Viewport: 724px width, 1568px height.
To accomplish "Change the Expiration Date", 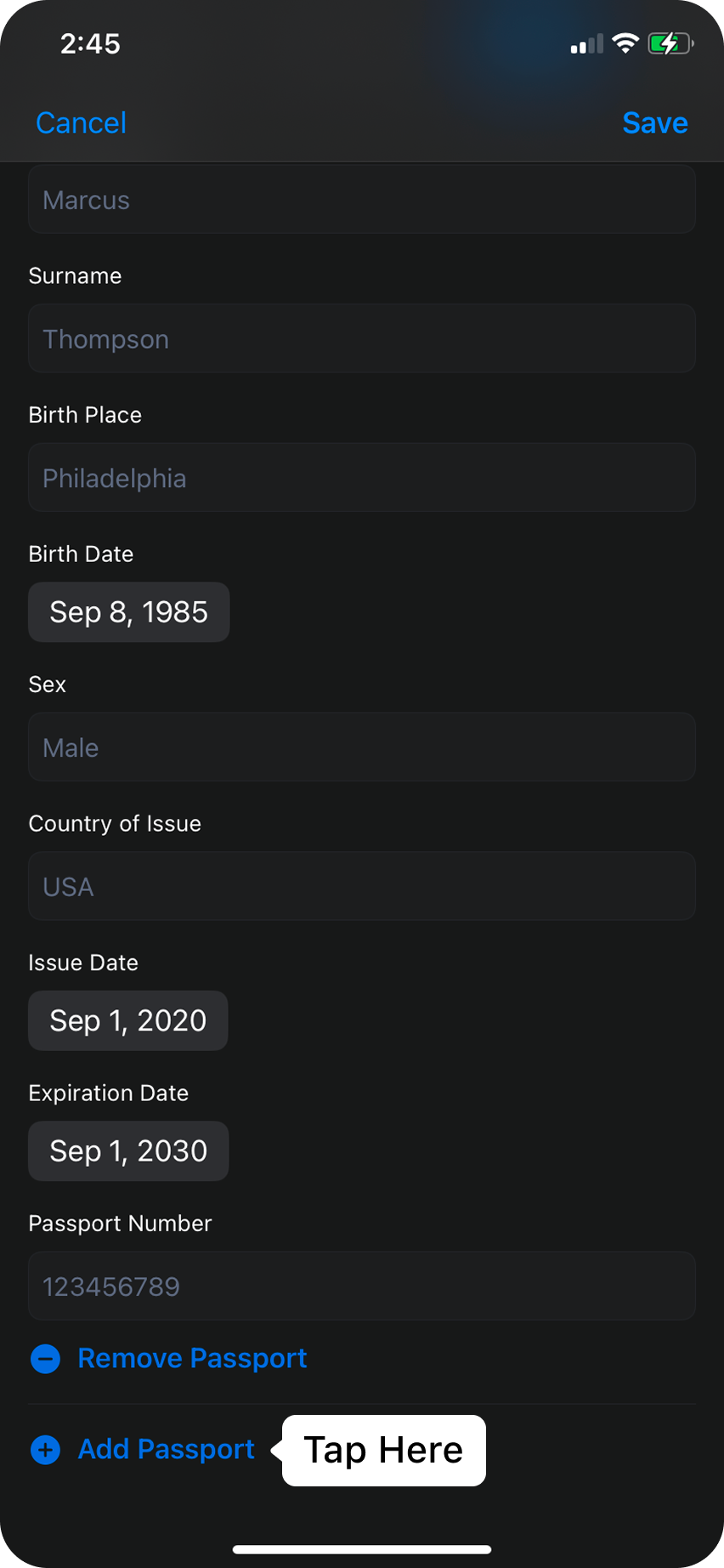I will [128, 1151].
